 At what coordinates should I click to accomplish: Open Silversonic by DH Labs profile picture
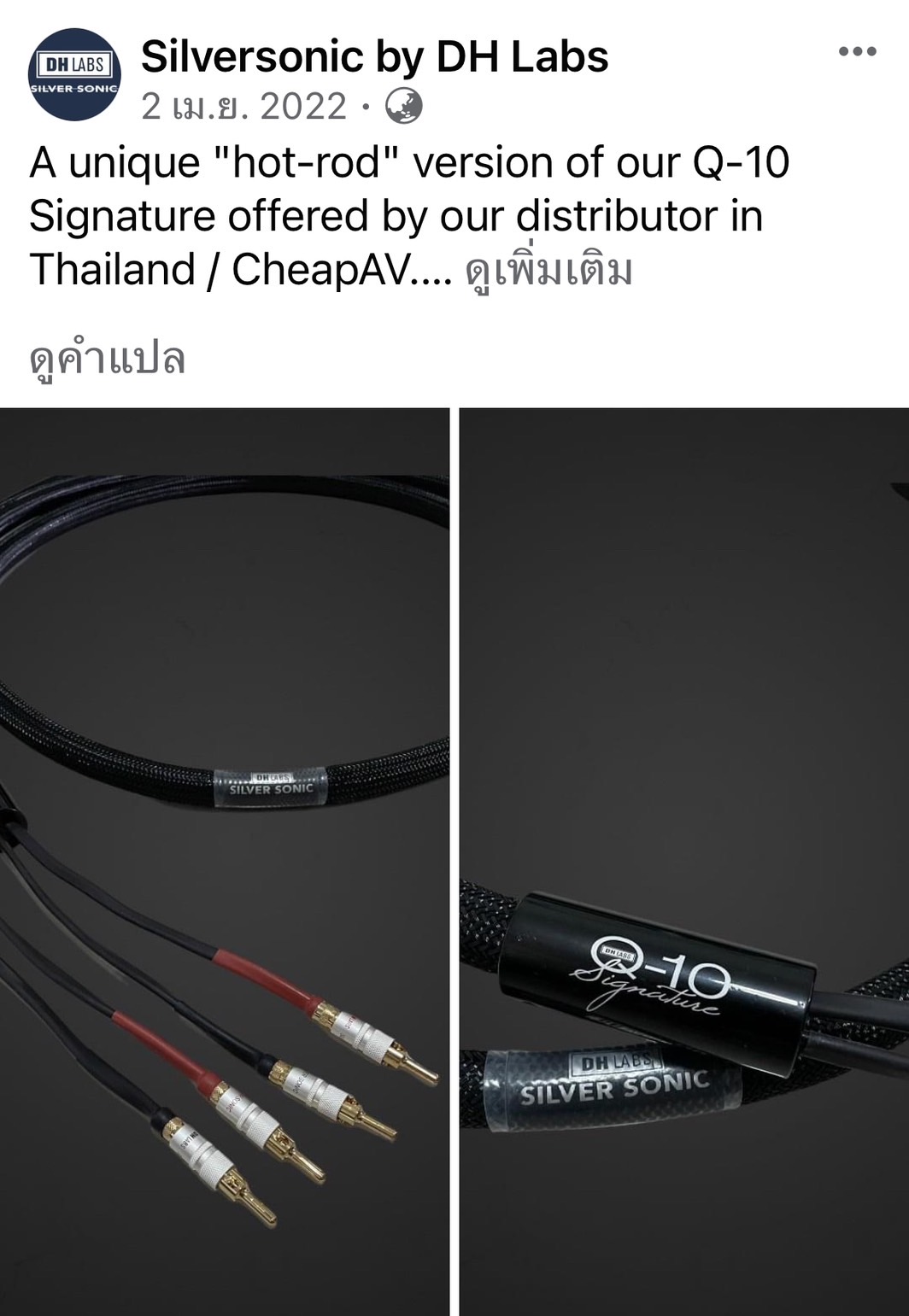pos(74,75)
